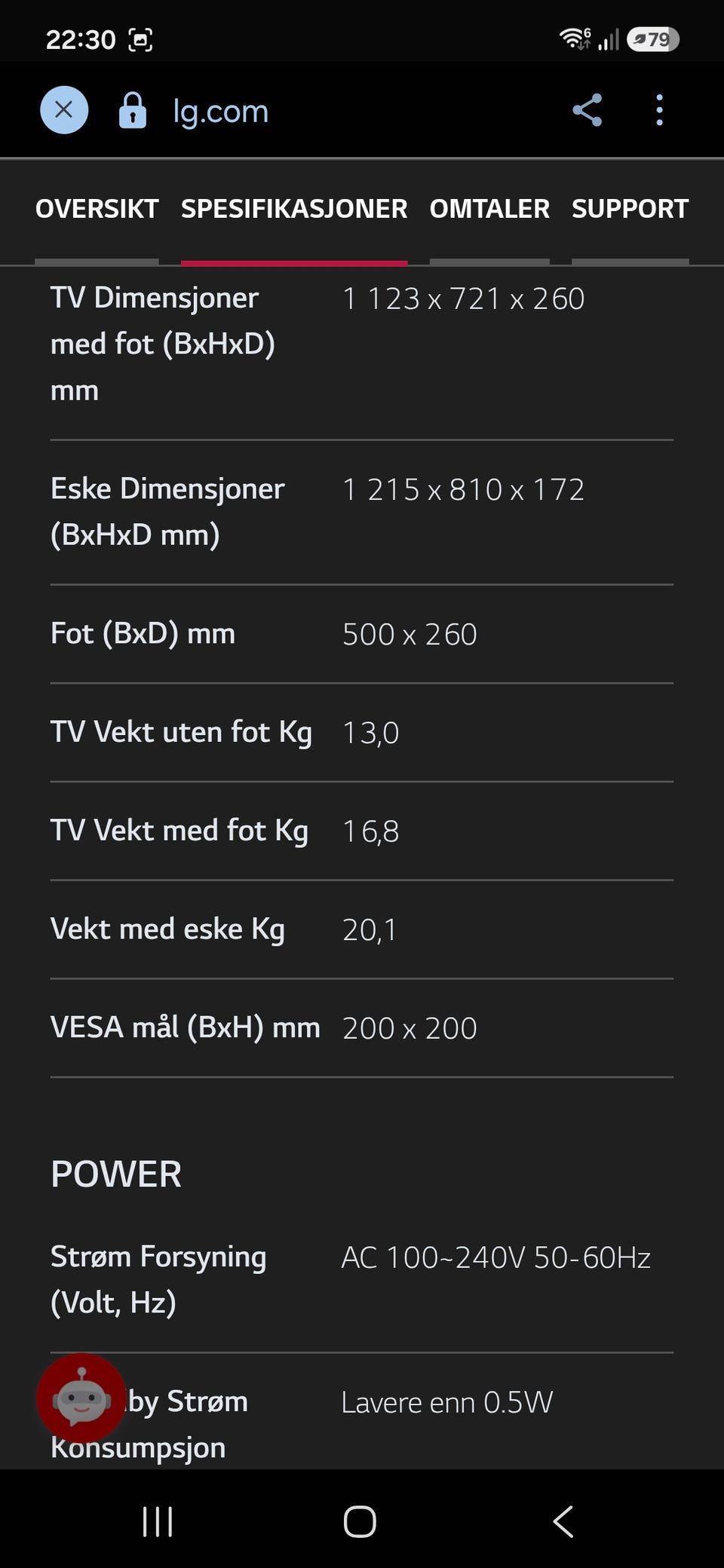Open the OMTALER tab
Viewport: 724px width, 1568px height.
point(489,209)
